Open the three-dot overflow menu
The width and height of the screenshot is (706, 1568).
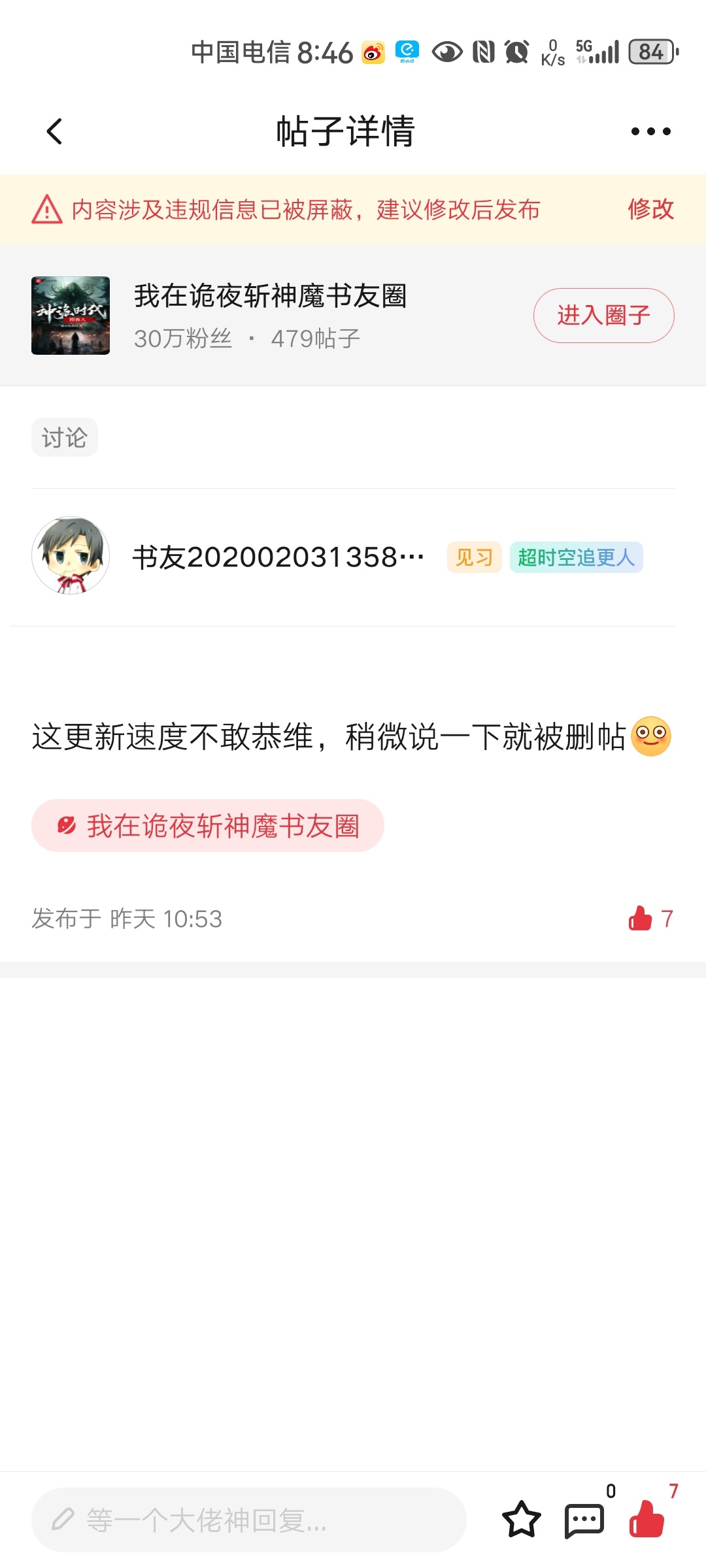pyautogui.click(x=650, y=131)
